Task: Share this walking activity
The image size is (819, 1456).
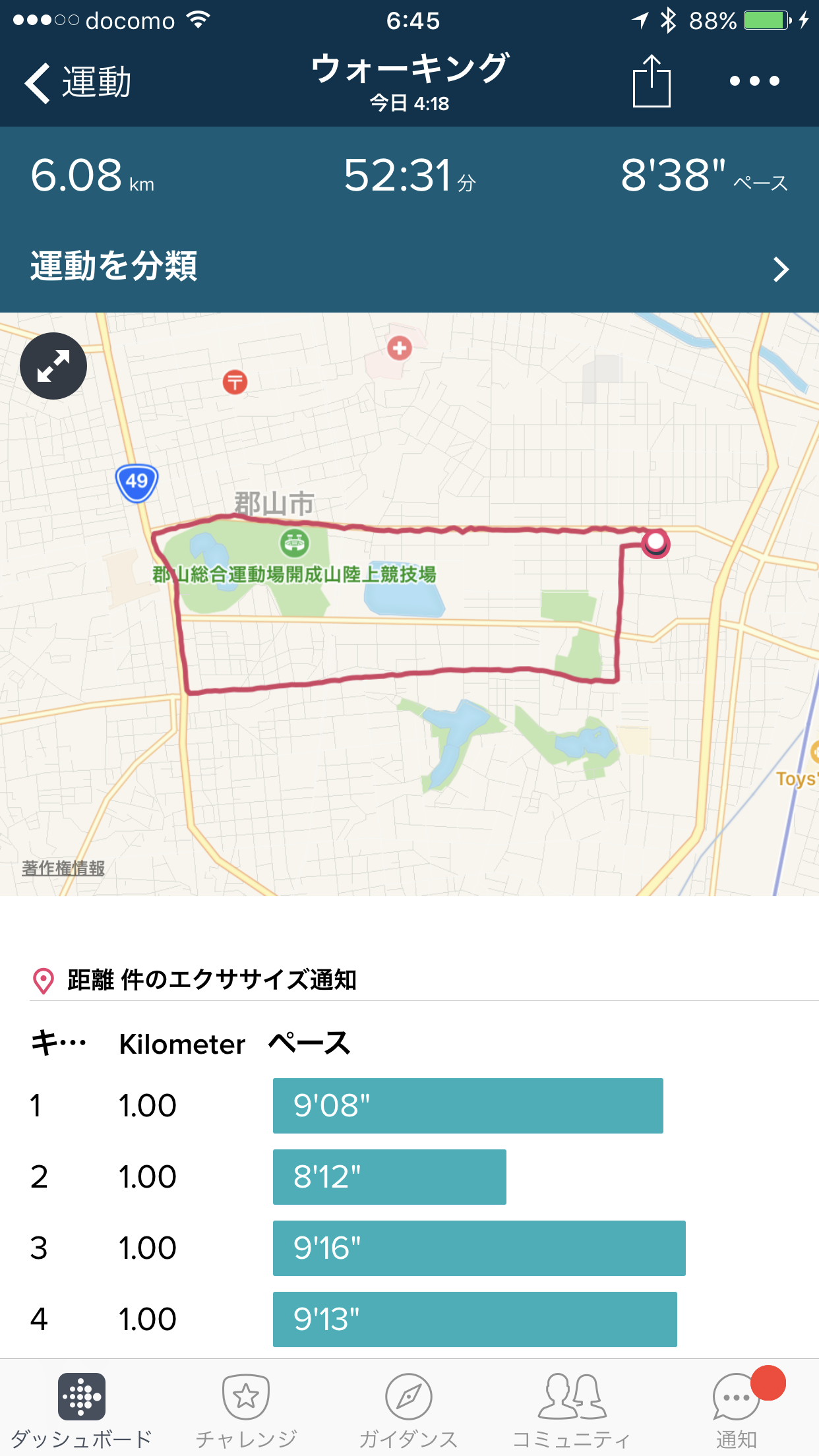Action: pyautogui.click(x=651, y=81)
